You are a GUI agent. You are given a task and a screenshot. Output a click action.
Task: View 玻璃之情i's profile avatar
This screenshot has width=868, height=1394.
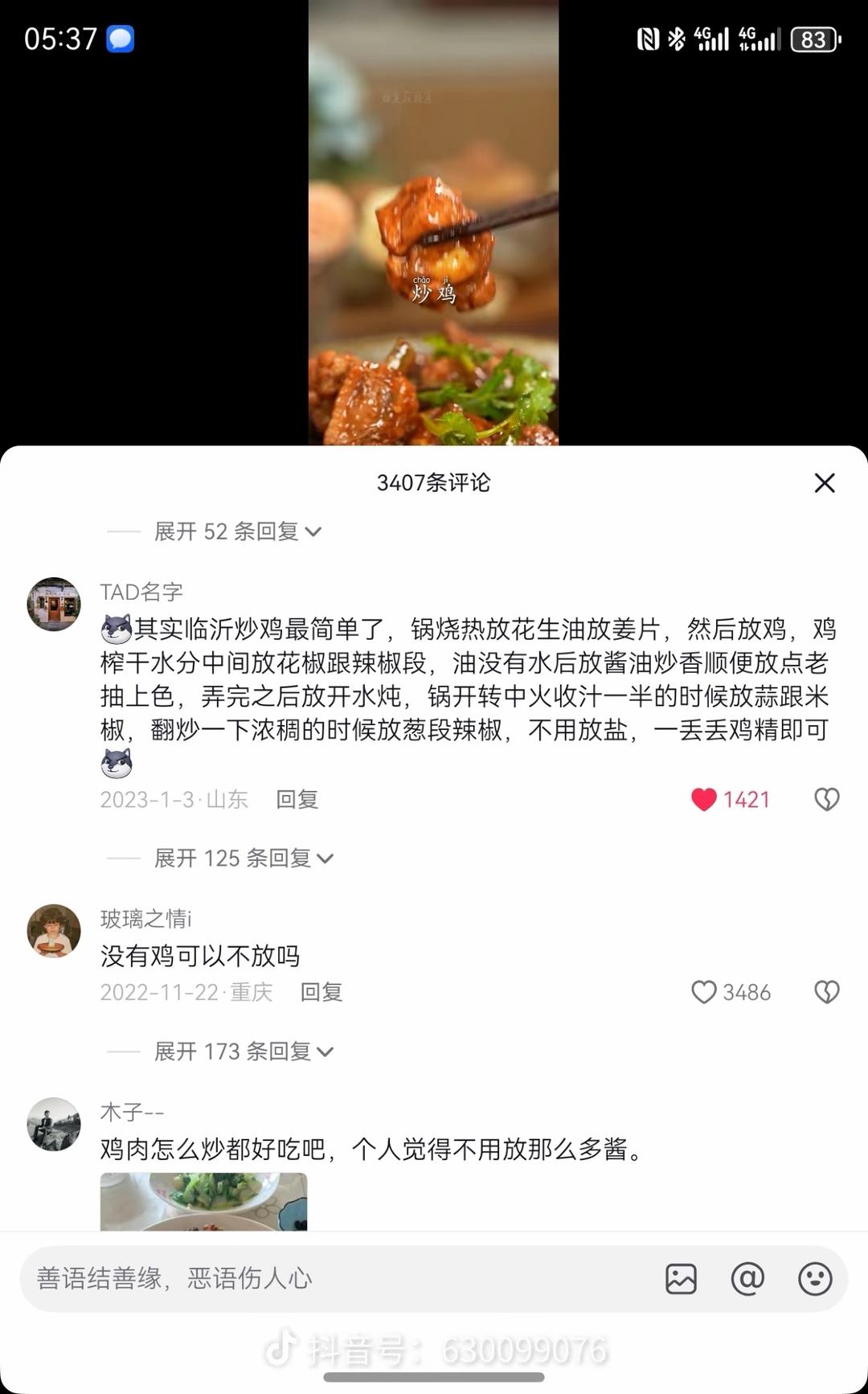point(54,931)
